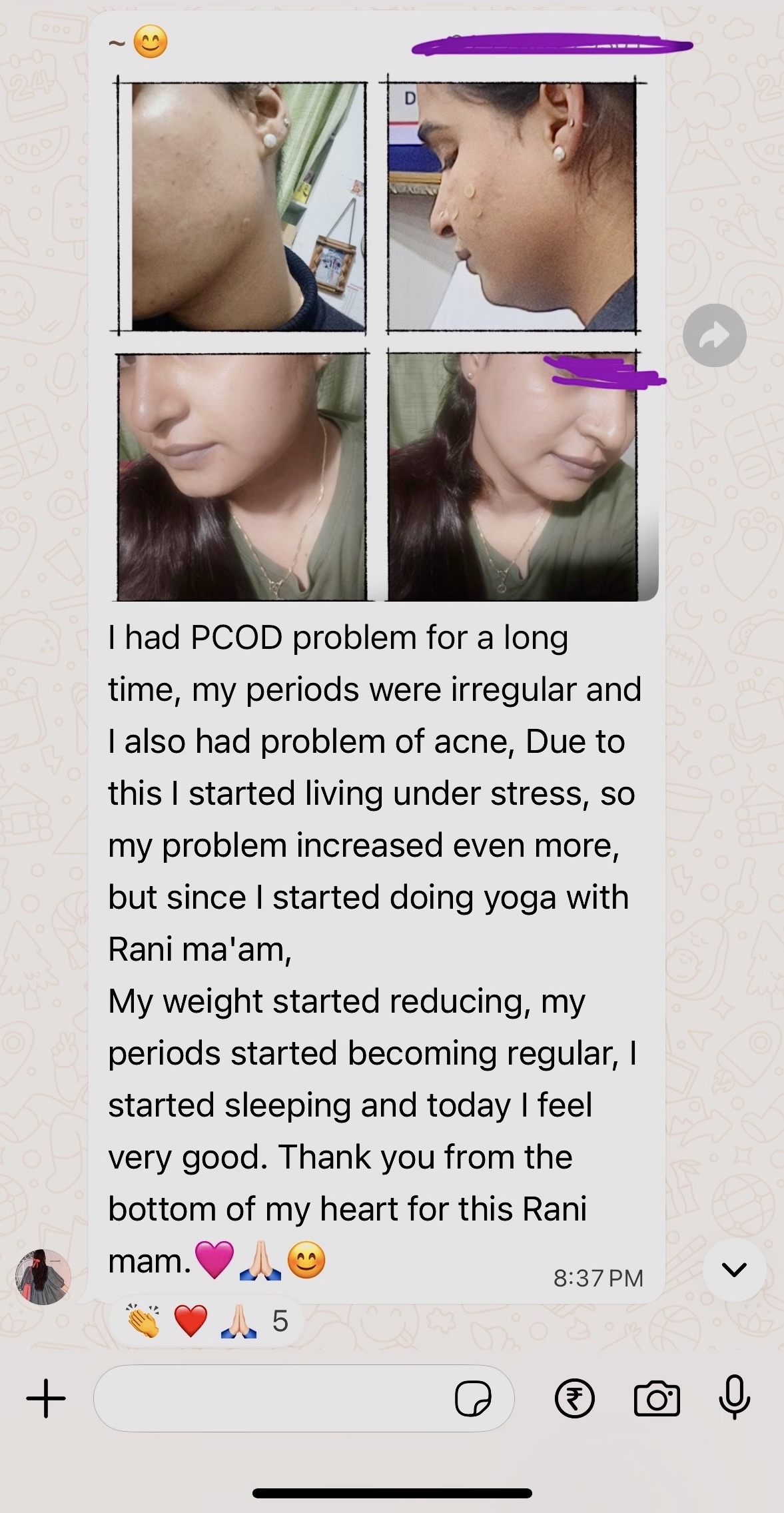Viewport: 784px width, 1513px height.
Task: Open the rupee payment option
Action: (574, 1398)
